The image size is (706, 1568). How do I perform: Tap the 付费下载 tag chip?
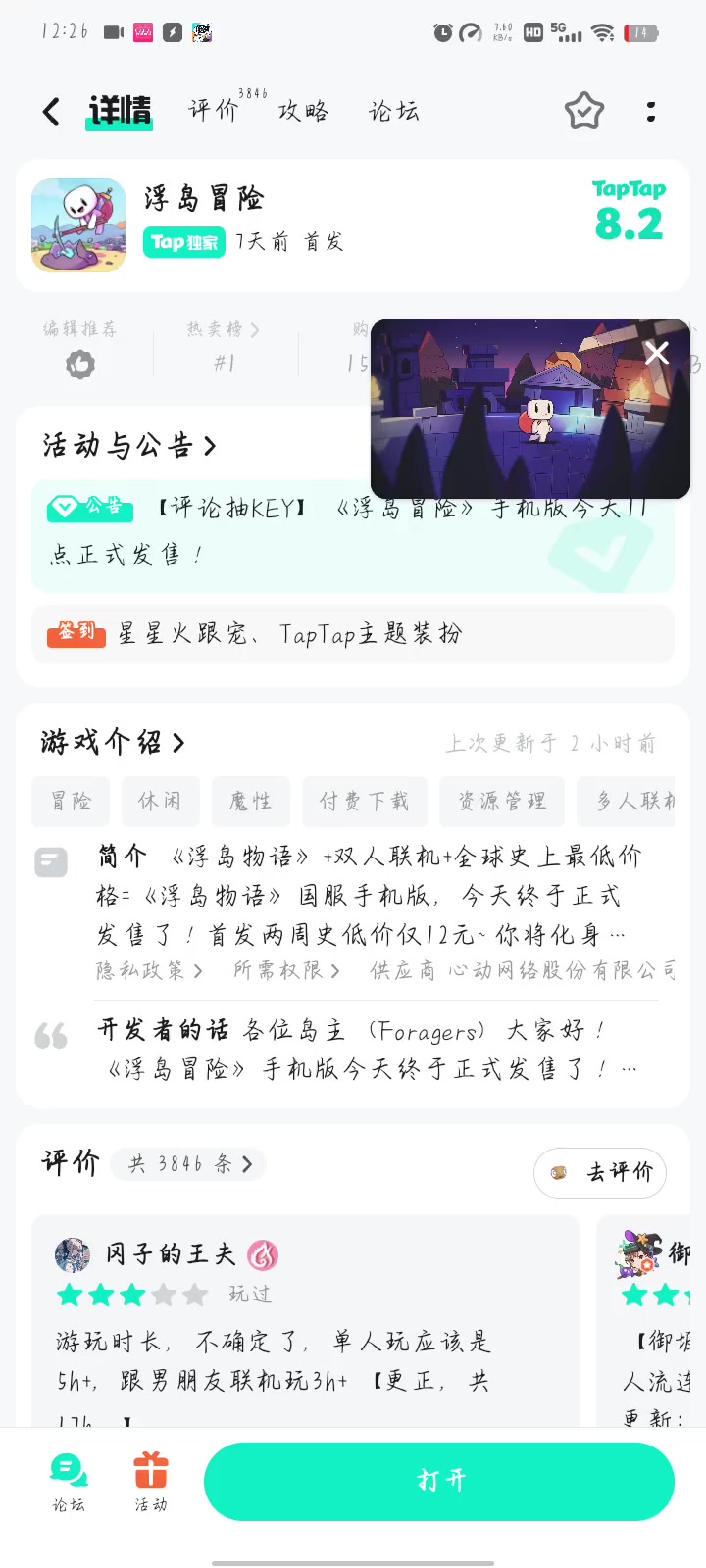[364, 802]
